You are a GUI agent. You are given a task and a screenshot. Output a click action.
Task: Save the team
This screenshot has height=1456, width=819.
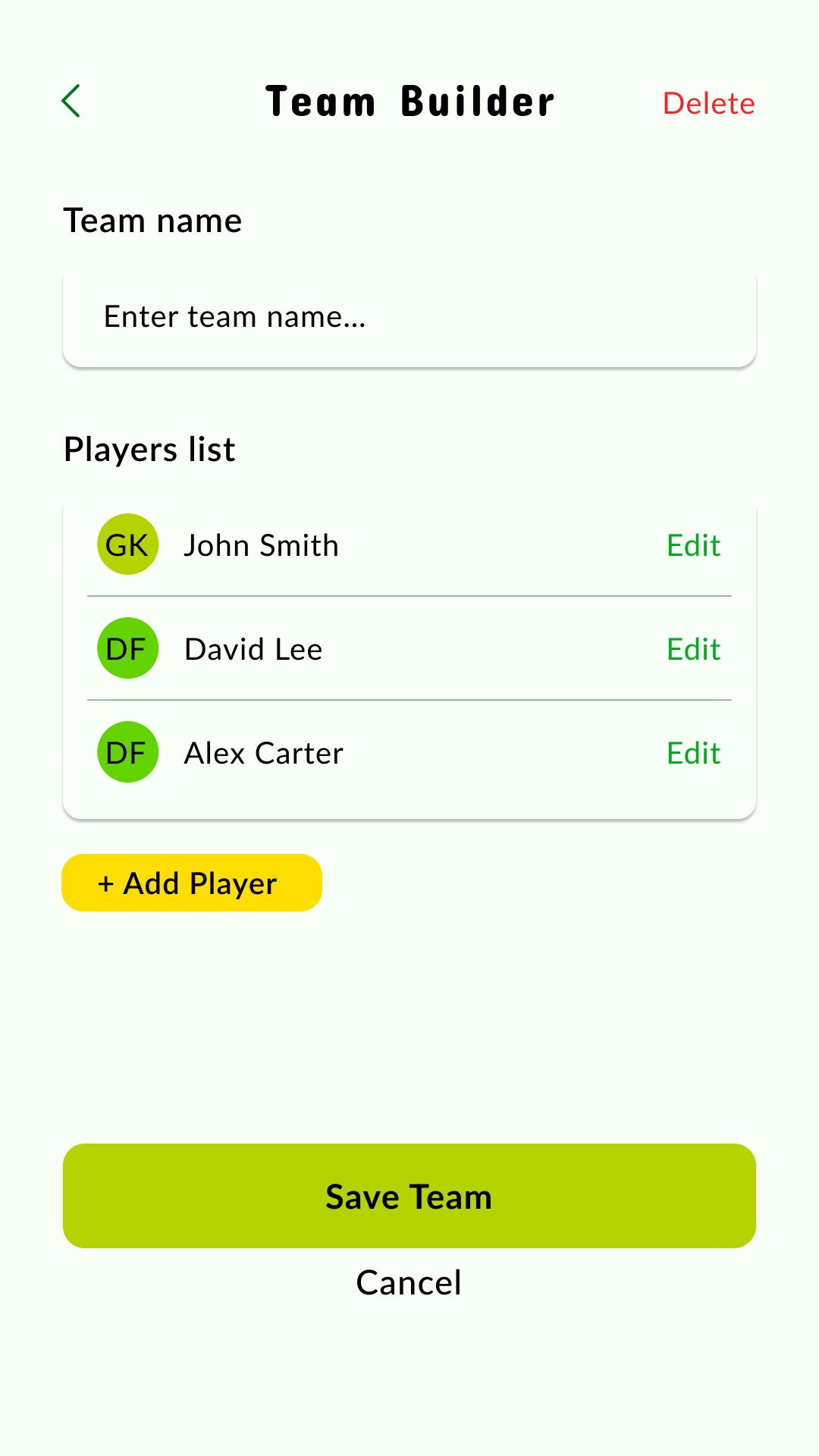(x=409, y=1196)
